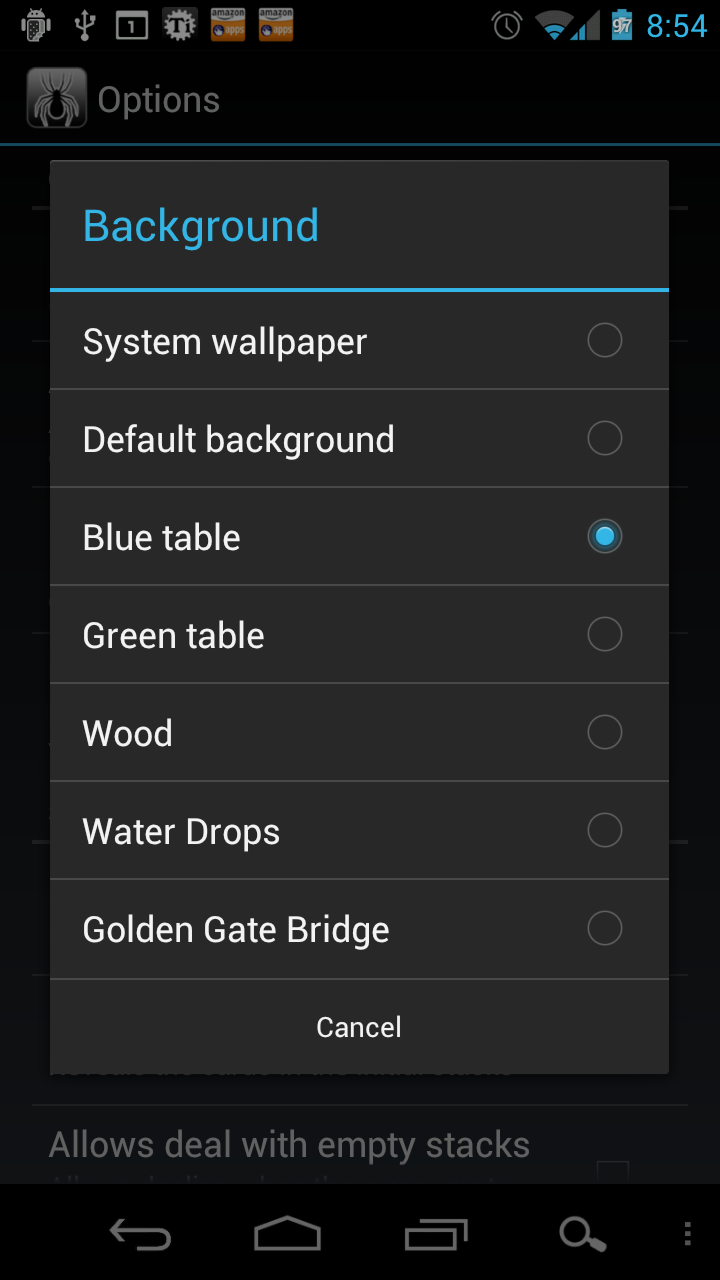Cancel the Background dialog
This screenshot has height=1280, width=720.
point(359,1027)
